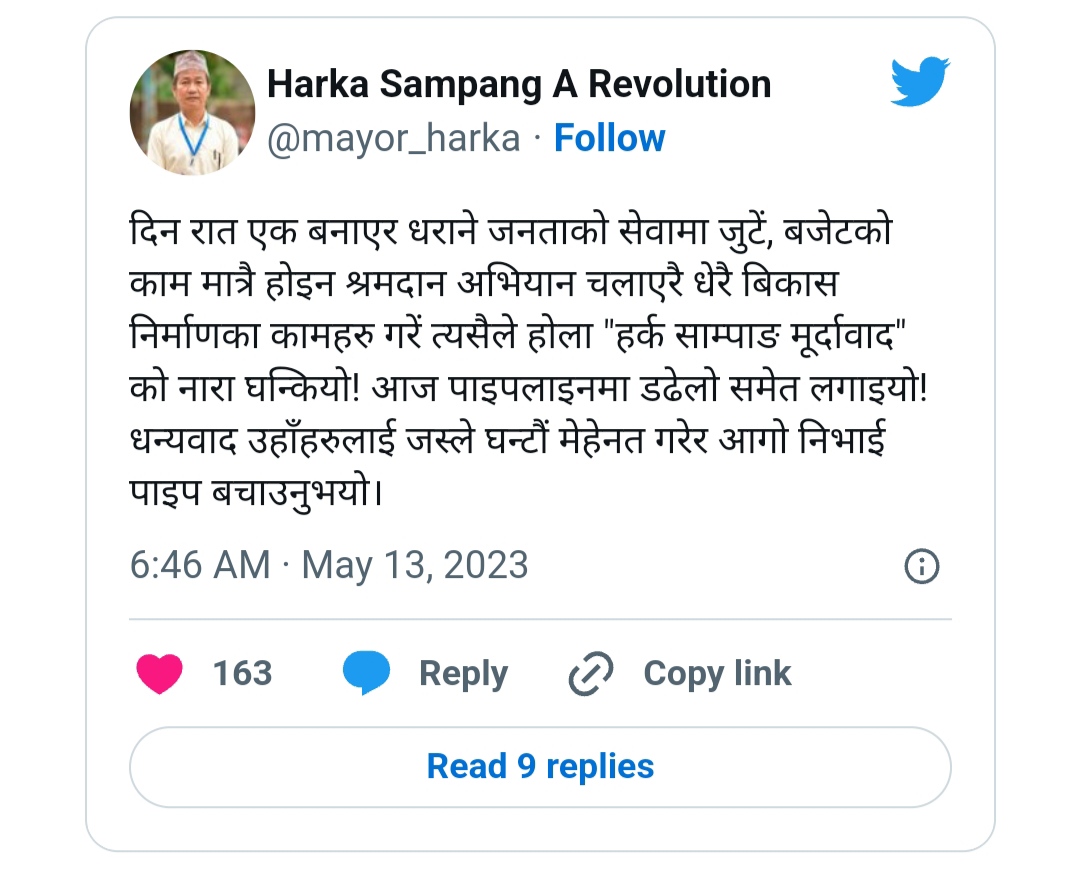Open the tweet via the Twitter bird icon

[920, 83]
